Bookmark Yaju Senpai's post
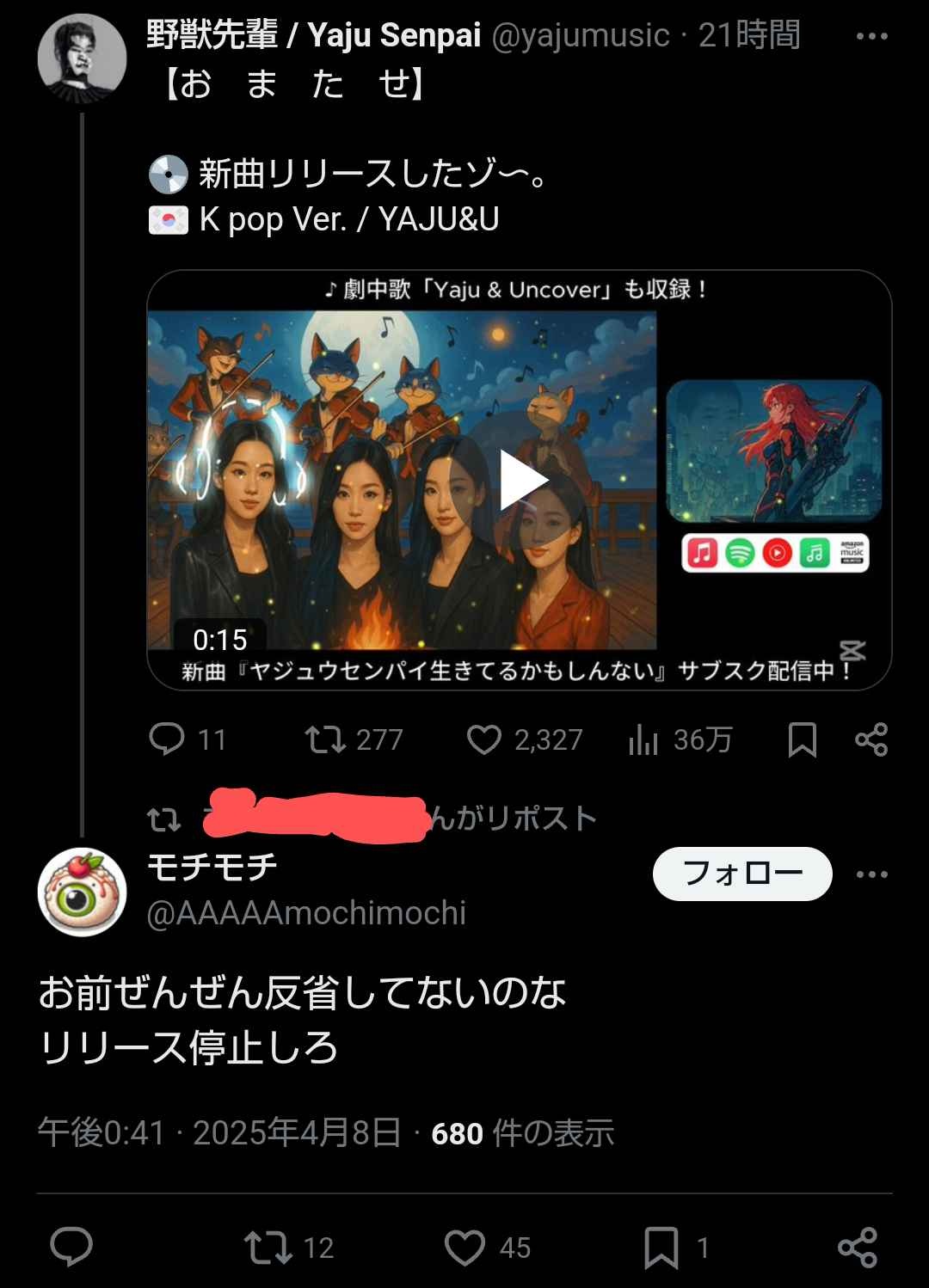Viewport: 929px width, 1288px height. [802, 739]
